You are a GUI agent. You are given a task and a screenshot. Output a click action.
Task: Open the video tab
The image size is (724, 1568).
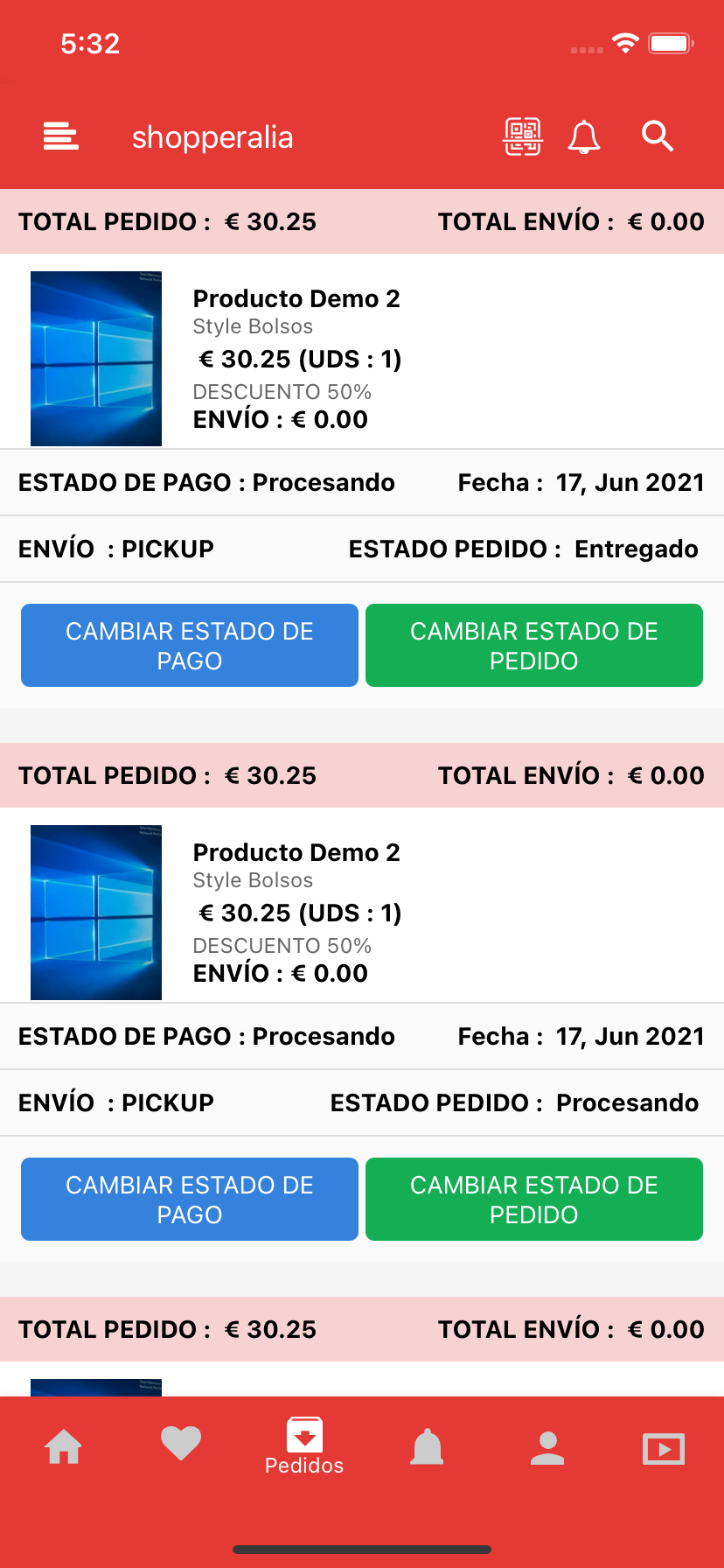click(x=664, y=1449)
